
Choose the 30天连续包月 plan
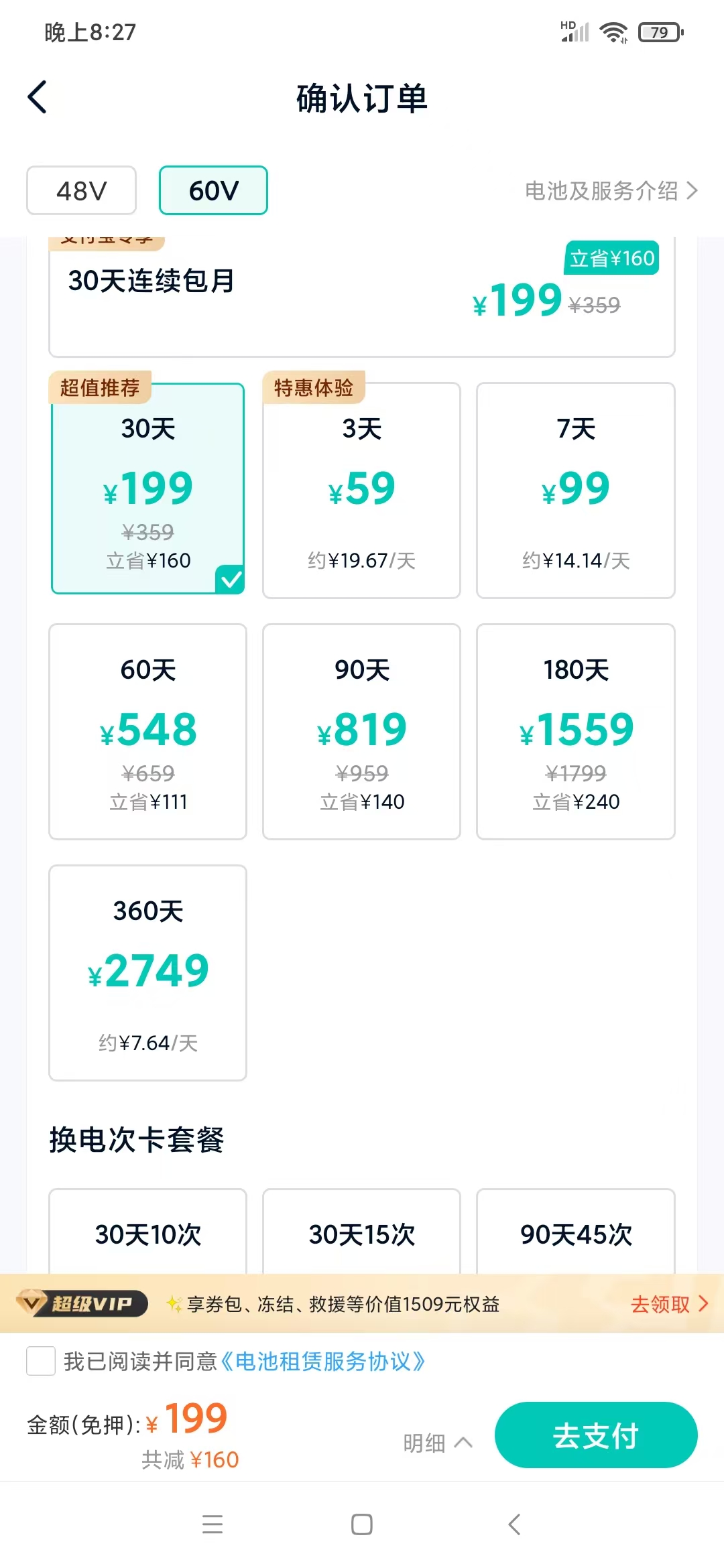[361, 298]
